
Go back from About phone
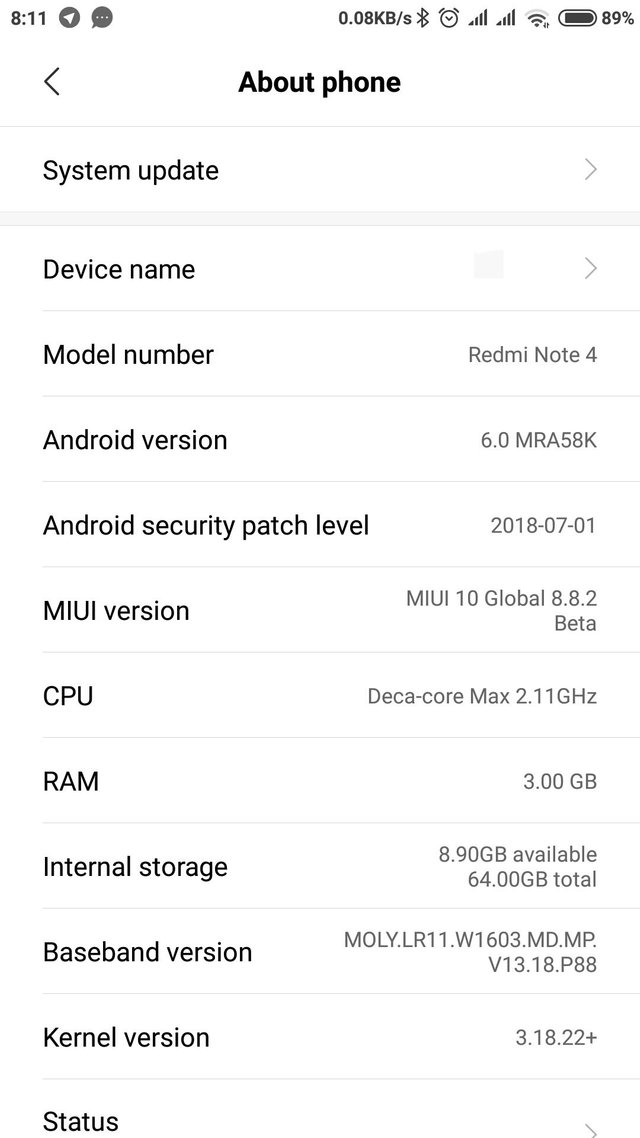pos(52,82)
